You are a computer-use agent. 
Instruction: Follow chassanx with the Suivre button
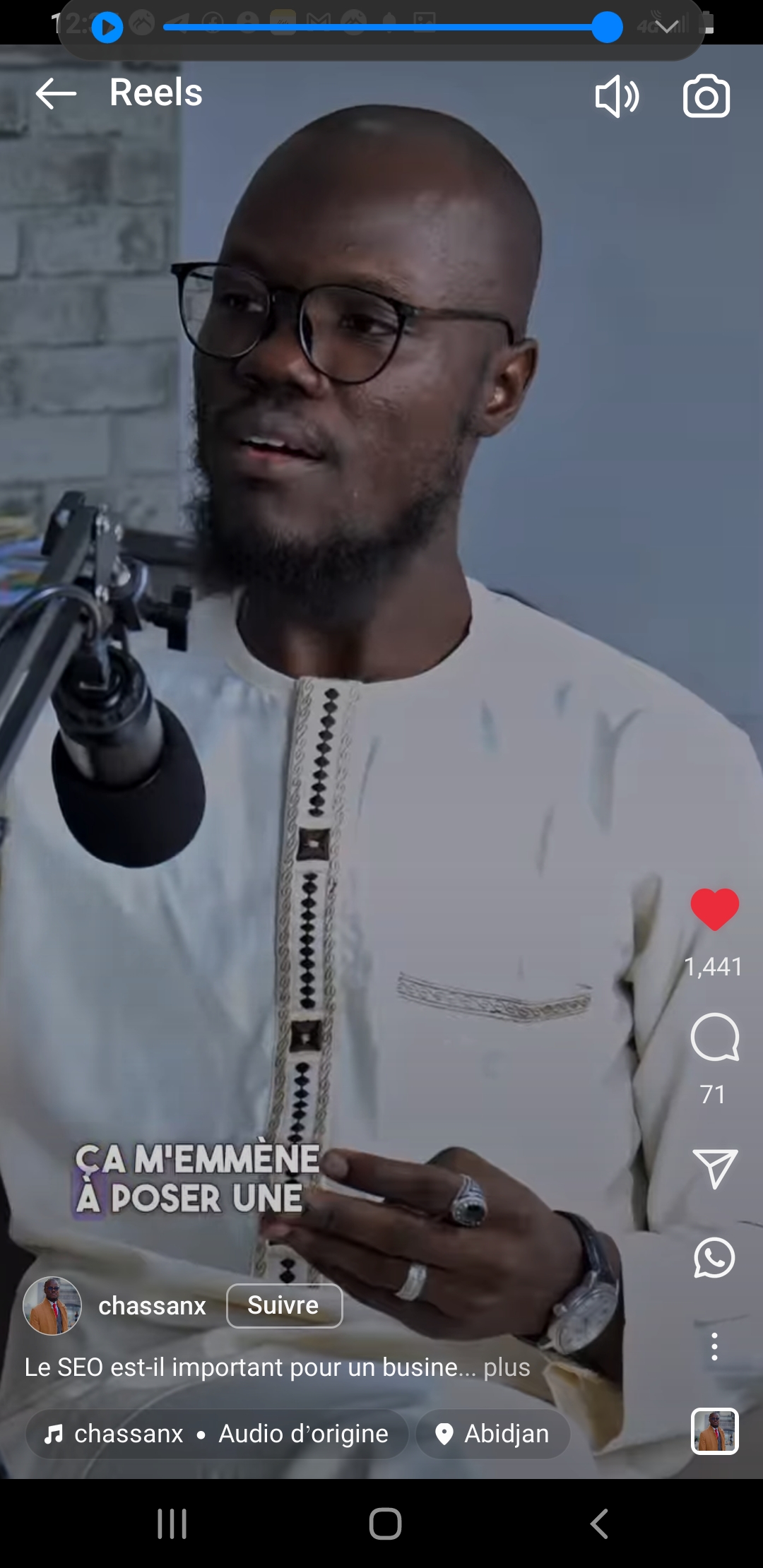click(x=284, y=1305)
